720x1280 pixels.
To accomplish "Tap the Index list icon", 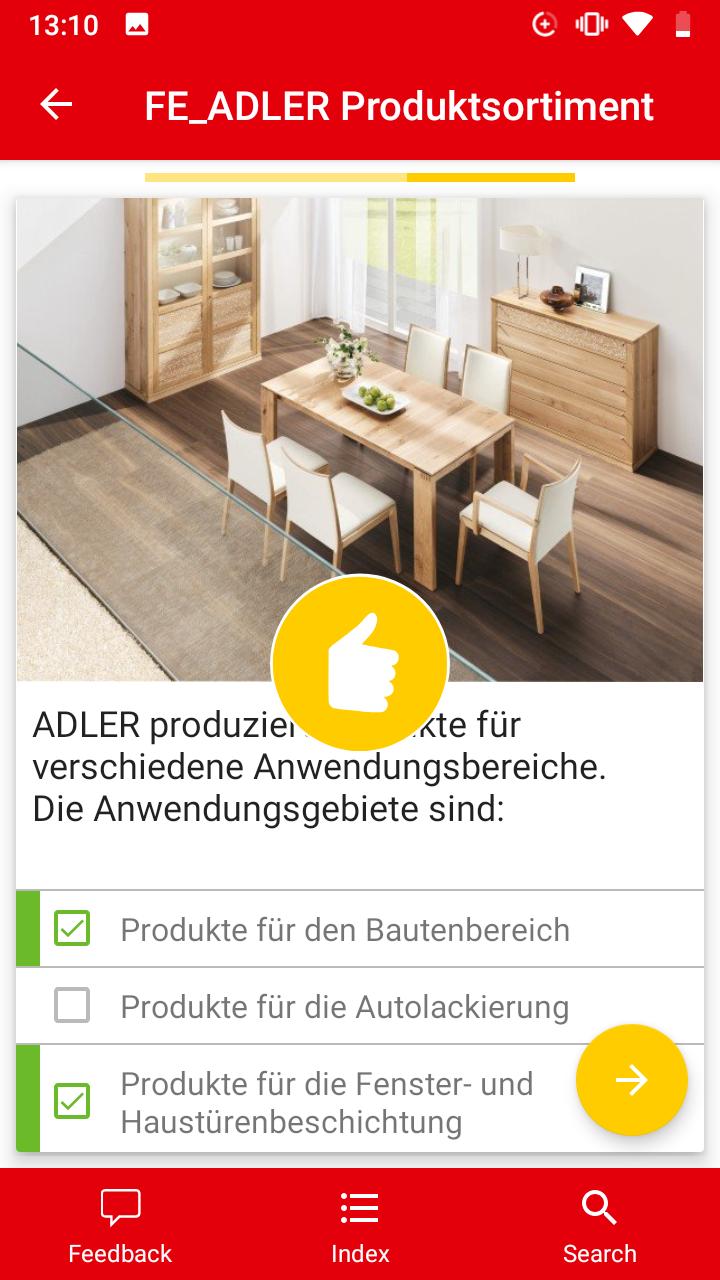I will click(x=359, y=1207).
